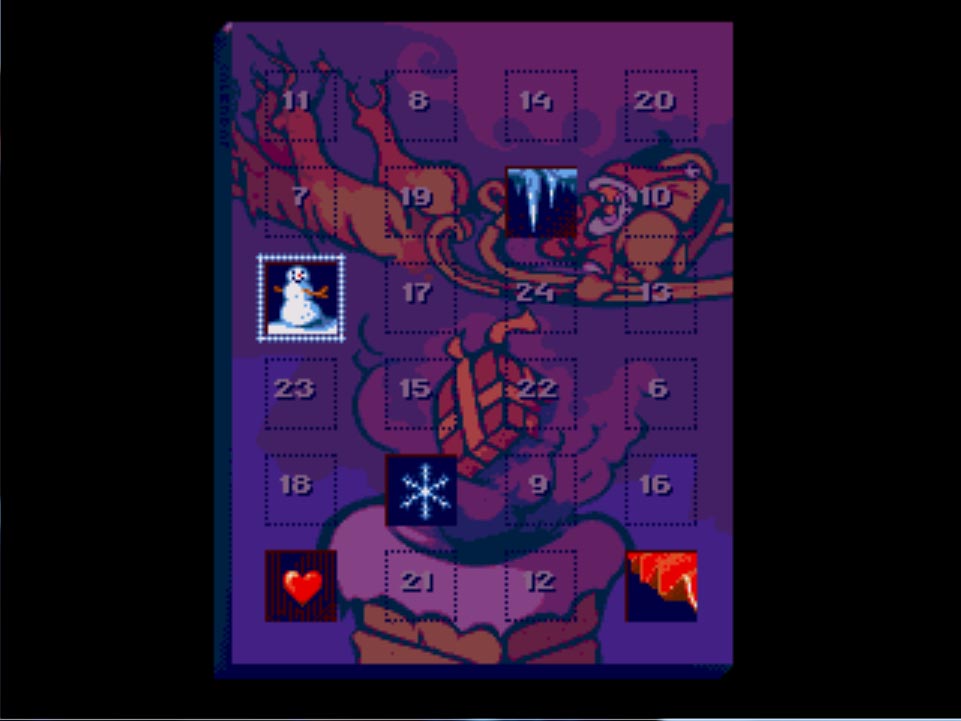Screen dimensions: 961x721
Task: Choose the highlighted snowman door
Action: 301,297
